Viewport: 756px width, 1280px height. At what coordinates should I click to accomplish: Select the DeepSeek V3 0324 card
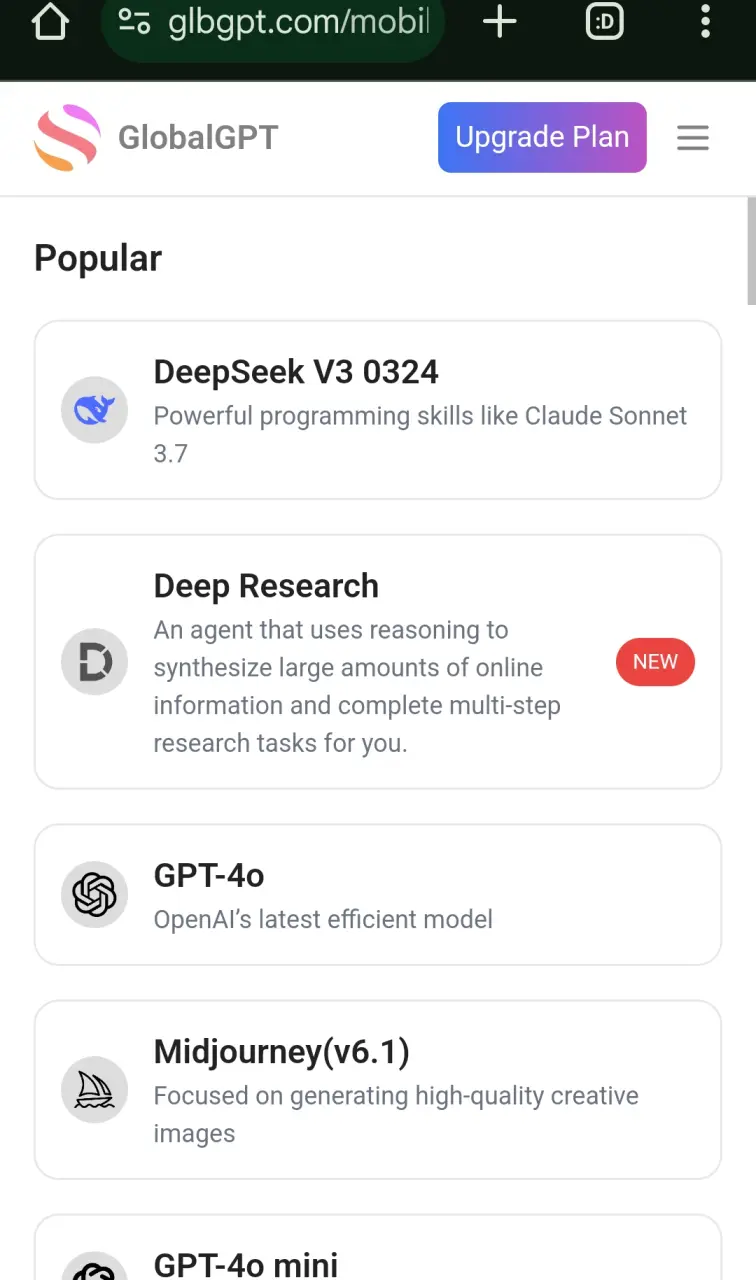378,410
